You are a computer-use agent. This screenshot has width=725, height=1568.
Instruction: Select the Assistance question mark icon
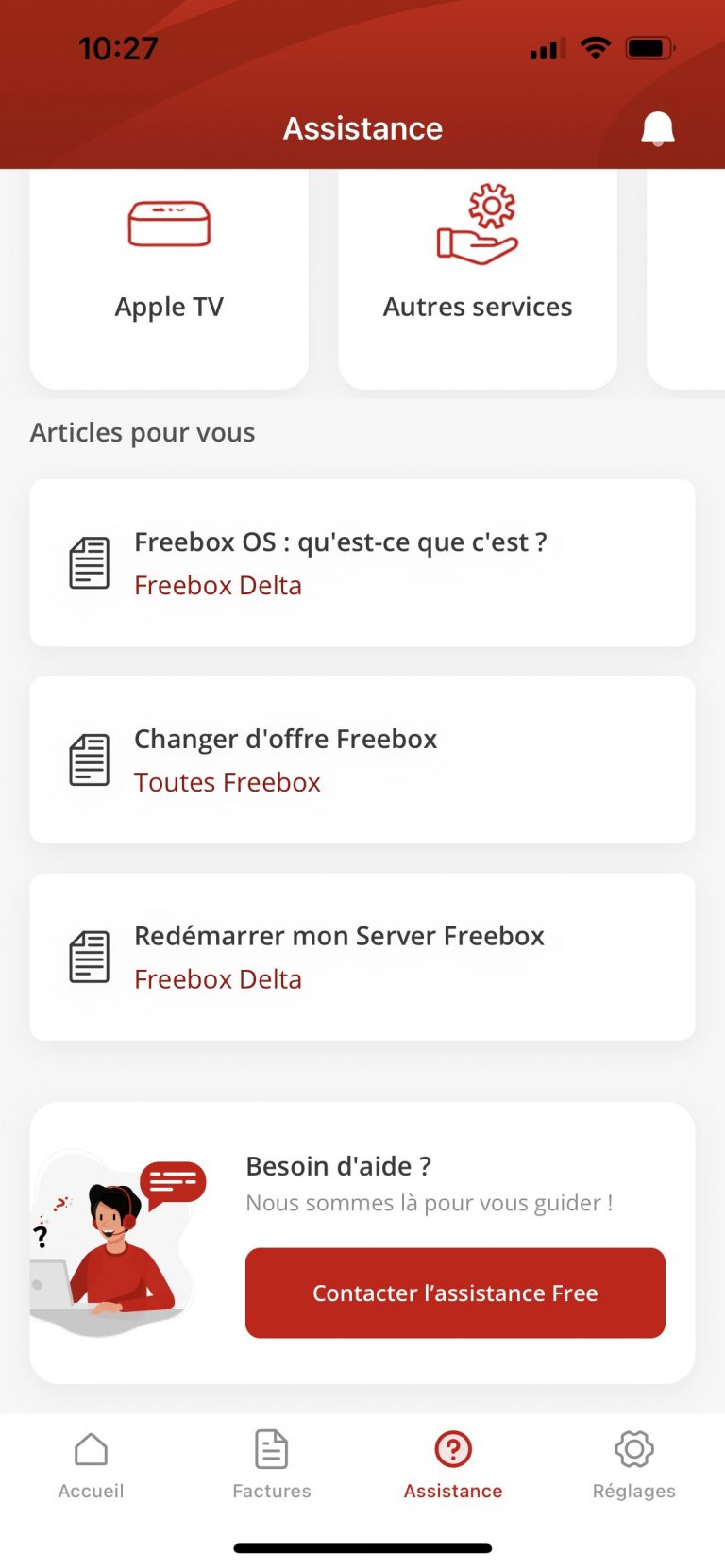click(452, 1449)
